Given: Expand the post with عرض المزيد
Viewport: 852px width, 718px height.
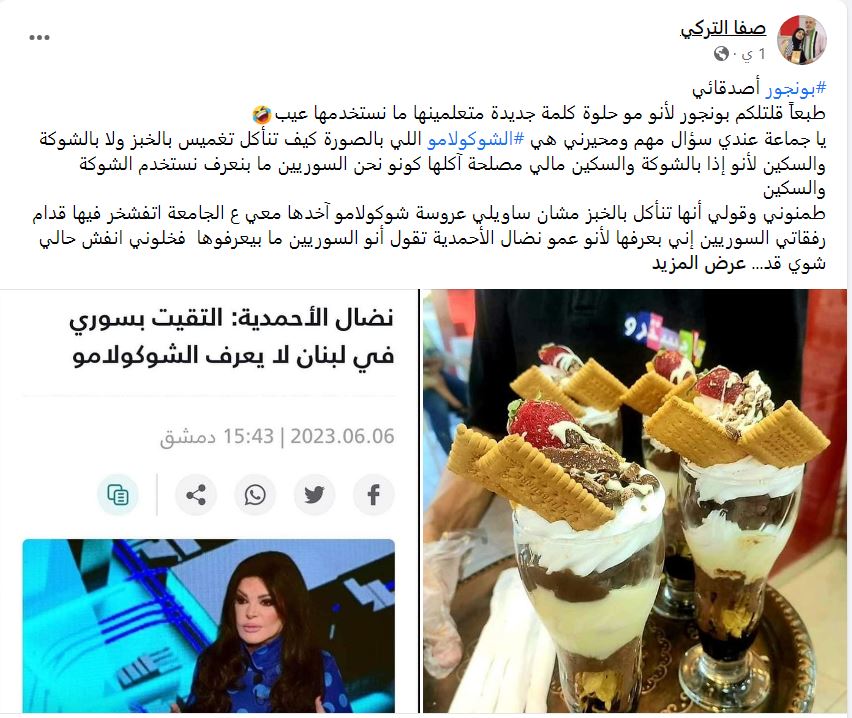Looking at the screenshot, I should 686,264.
